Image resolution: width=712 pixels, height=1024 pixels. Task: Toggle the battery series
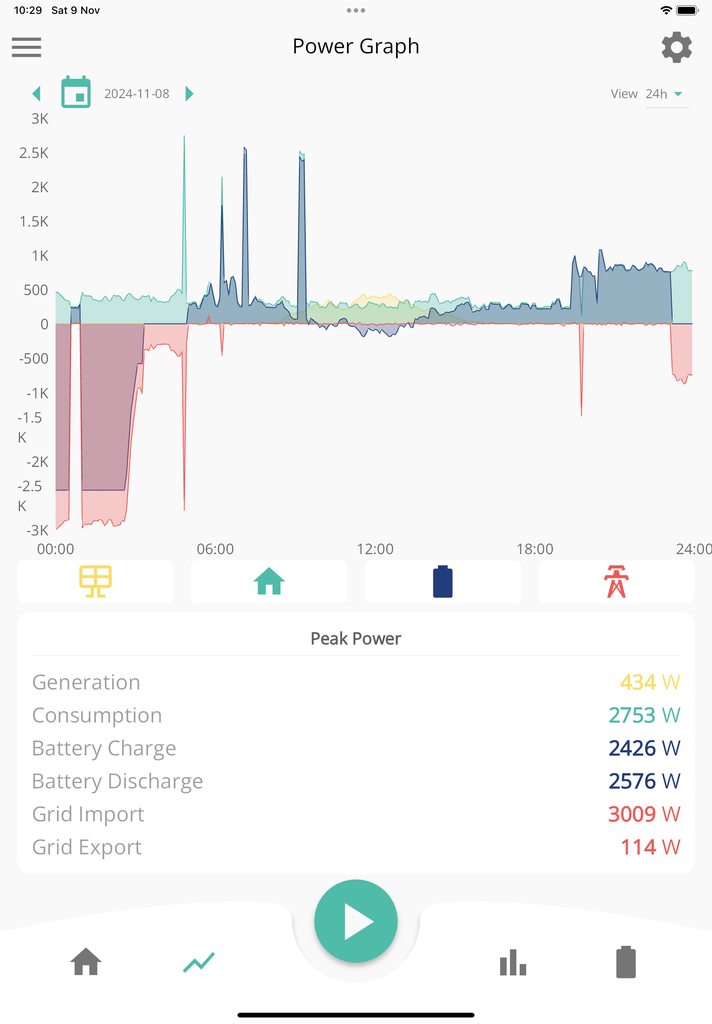(442, 581)
